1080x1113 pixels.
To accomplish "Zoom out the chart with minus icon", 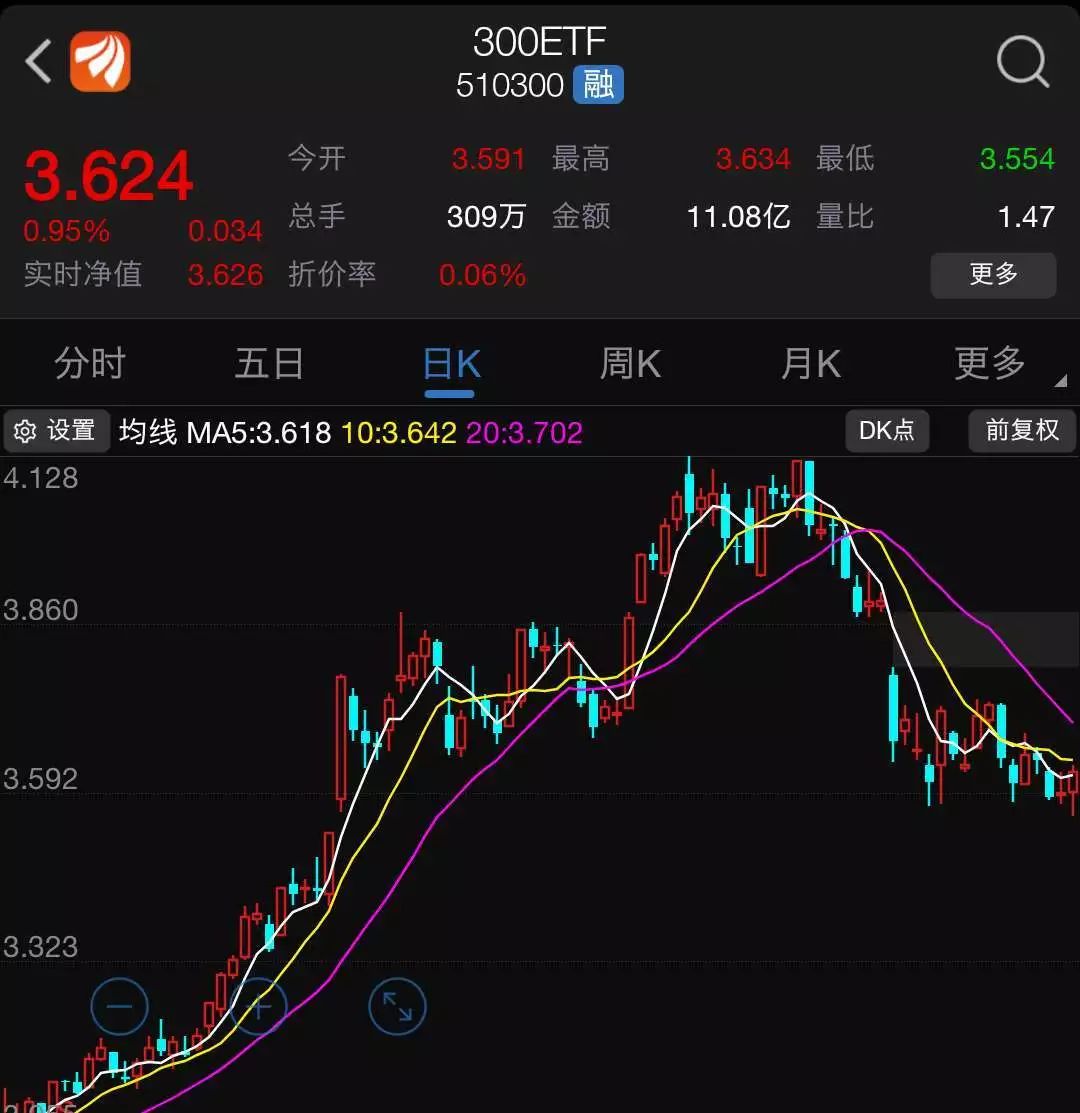I will pos(119,1006).
